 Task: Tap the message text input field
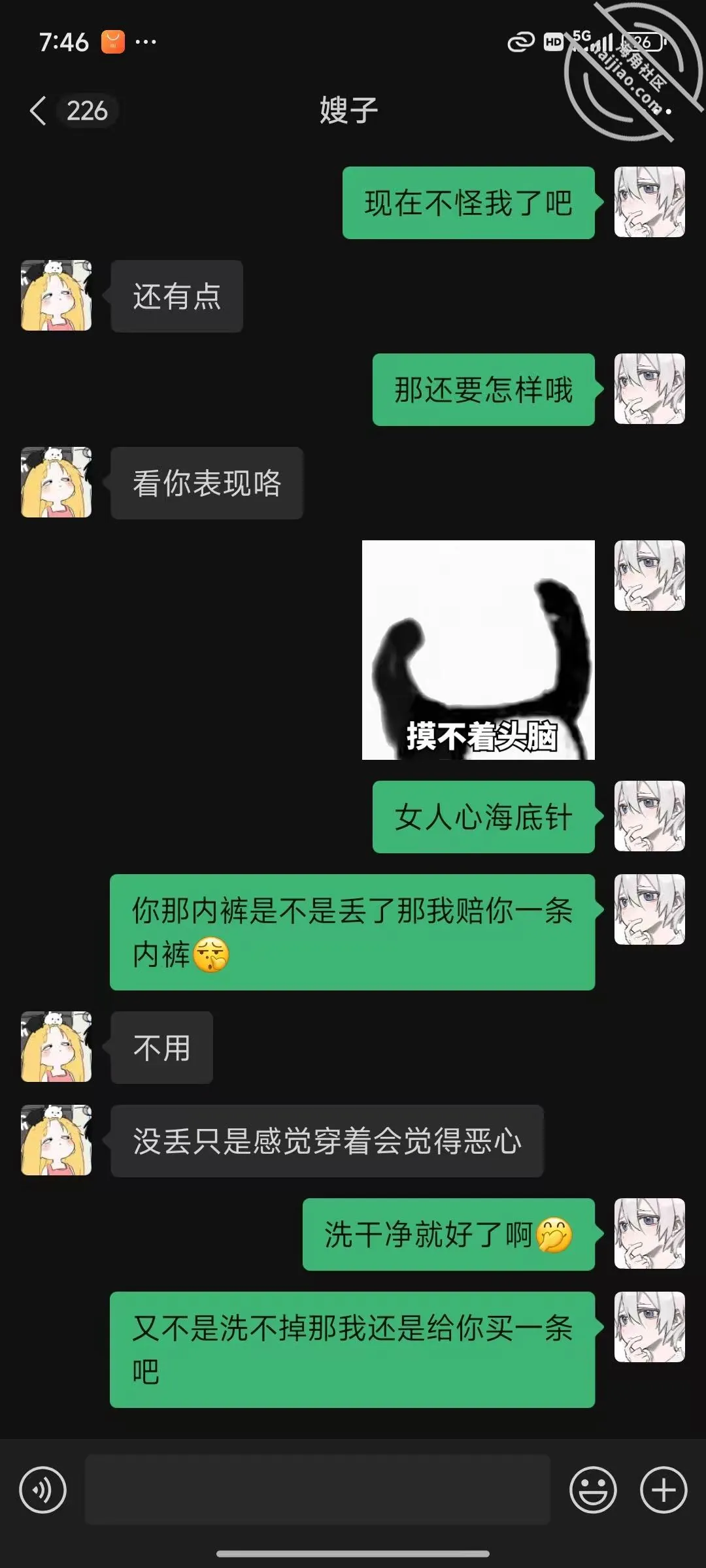[318, 1490]
